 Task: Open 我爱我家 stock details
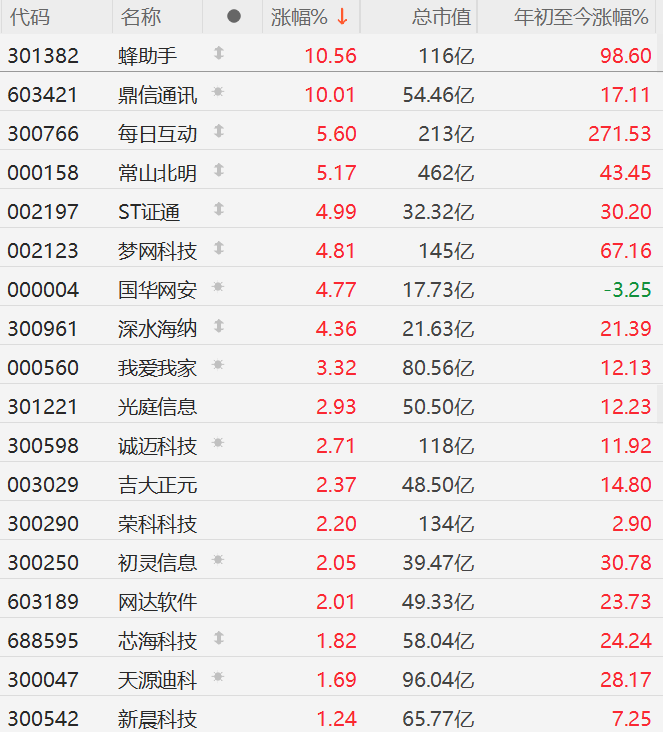coord(157,368)
